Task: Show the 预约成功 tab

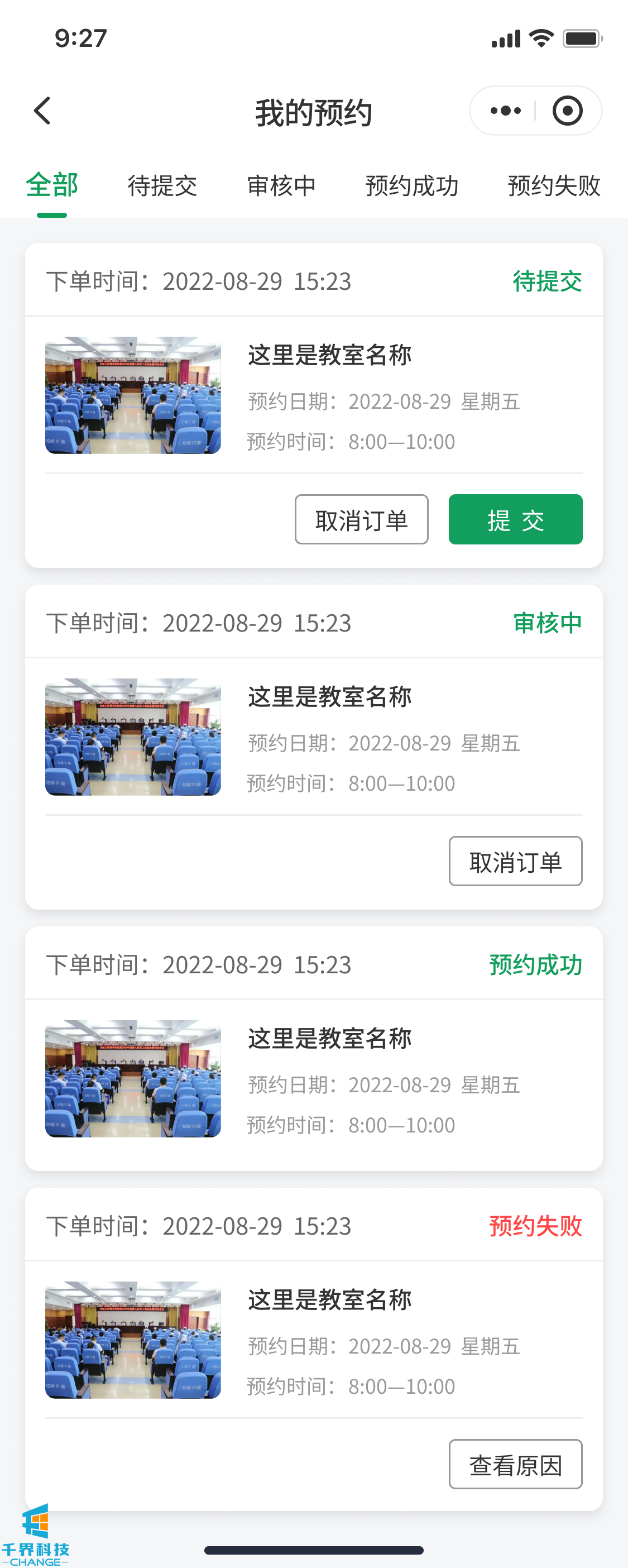Action: point(411,185)
